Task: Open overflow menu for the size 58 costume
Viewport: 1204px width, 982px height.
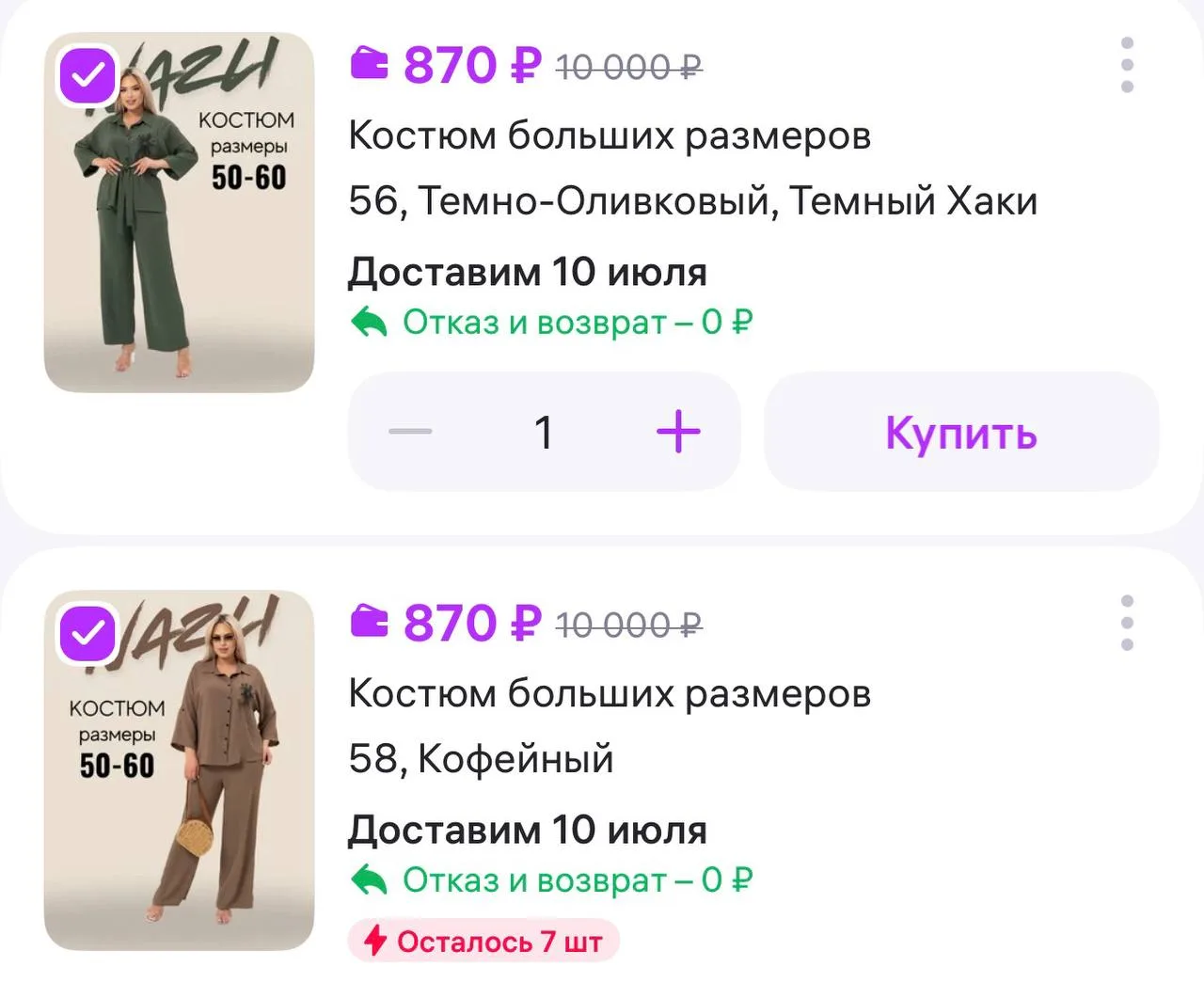Action: [x=1127, y=623]
